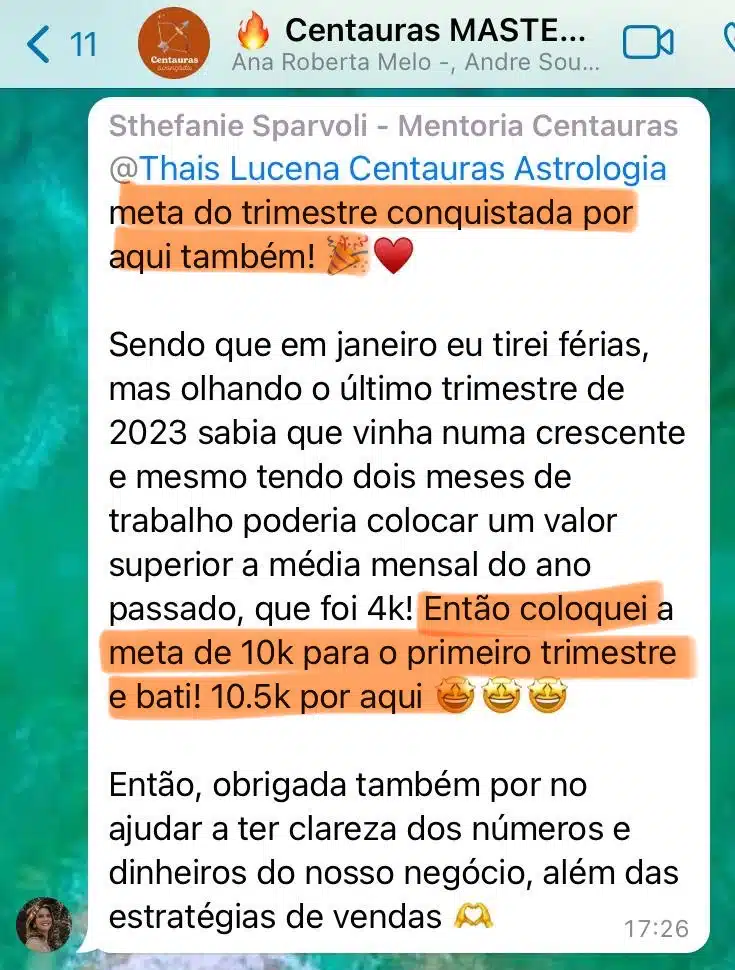Open the Centauras group profile picture
This screenshot has height=970, width=735.
pos(174,43)
